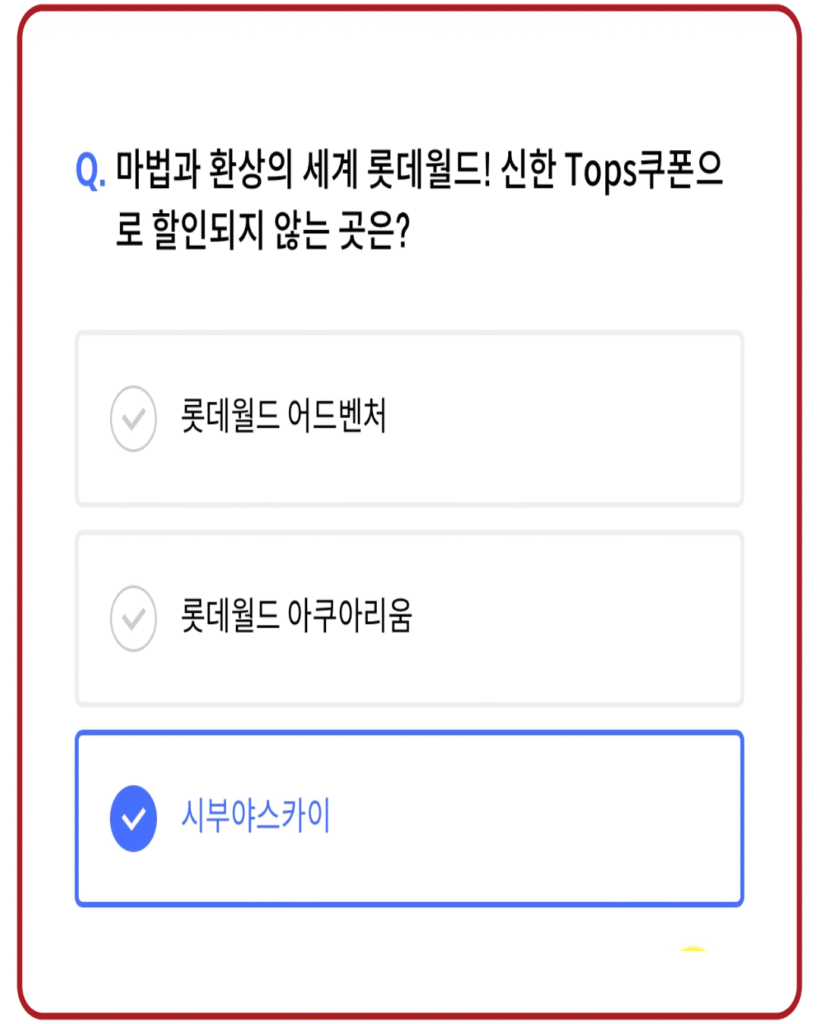The image size is (819, 1024).
Task: Tap the gray circle in the first answer card
Action: point(133,418)
